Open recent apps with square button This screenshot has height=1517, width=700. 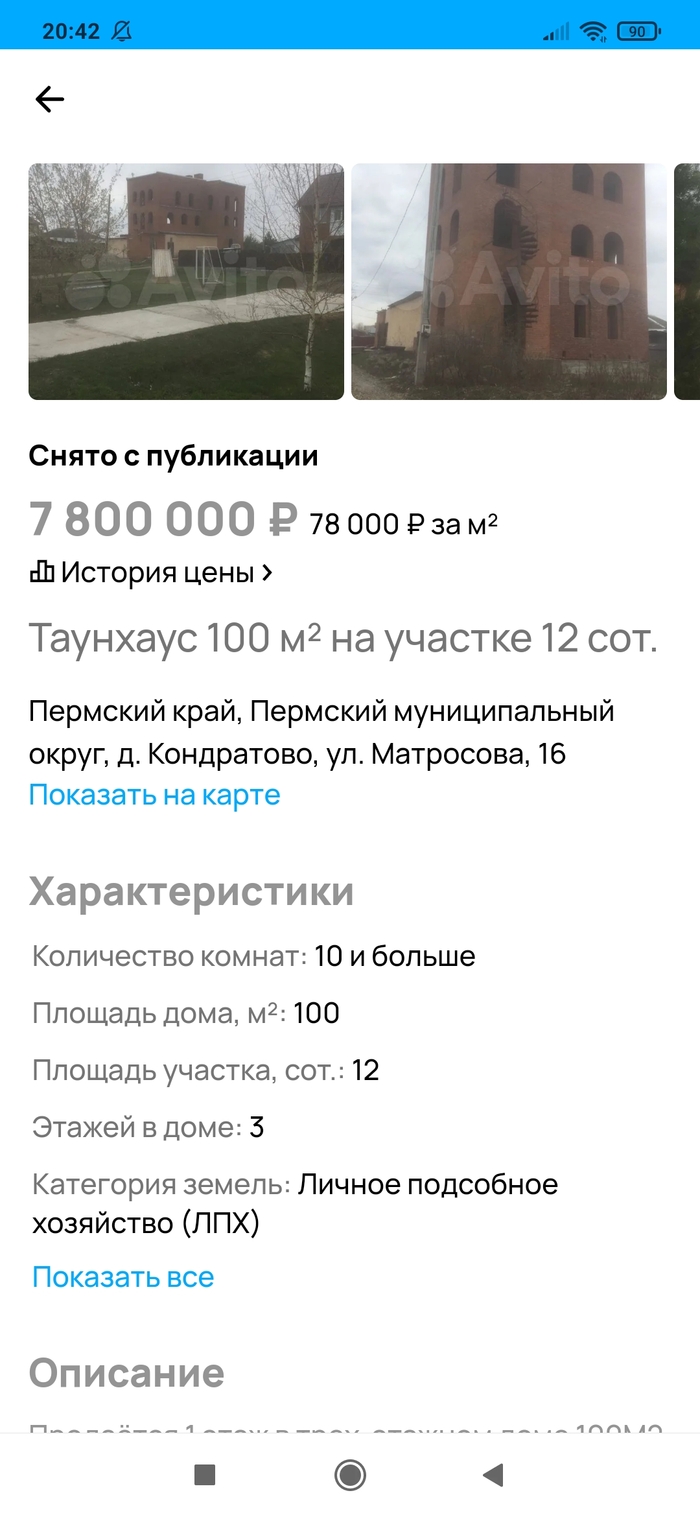(x=205, y=1475)
